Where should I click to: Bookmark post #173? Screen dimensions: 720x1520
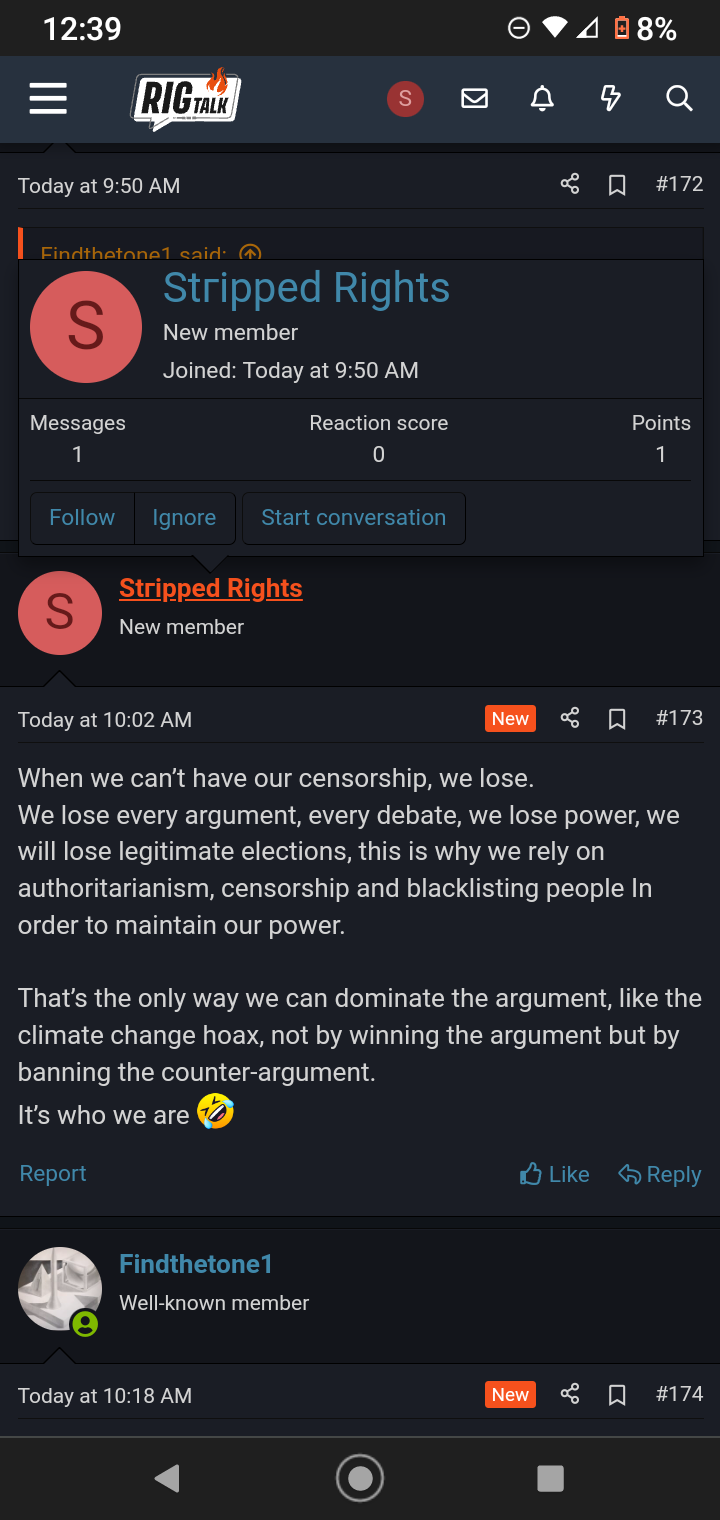click(617, 719)
